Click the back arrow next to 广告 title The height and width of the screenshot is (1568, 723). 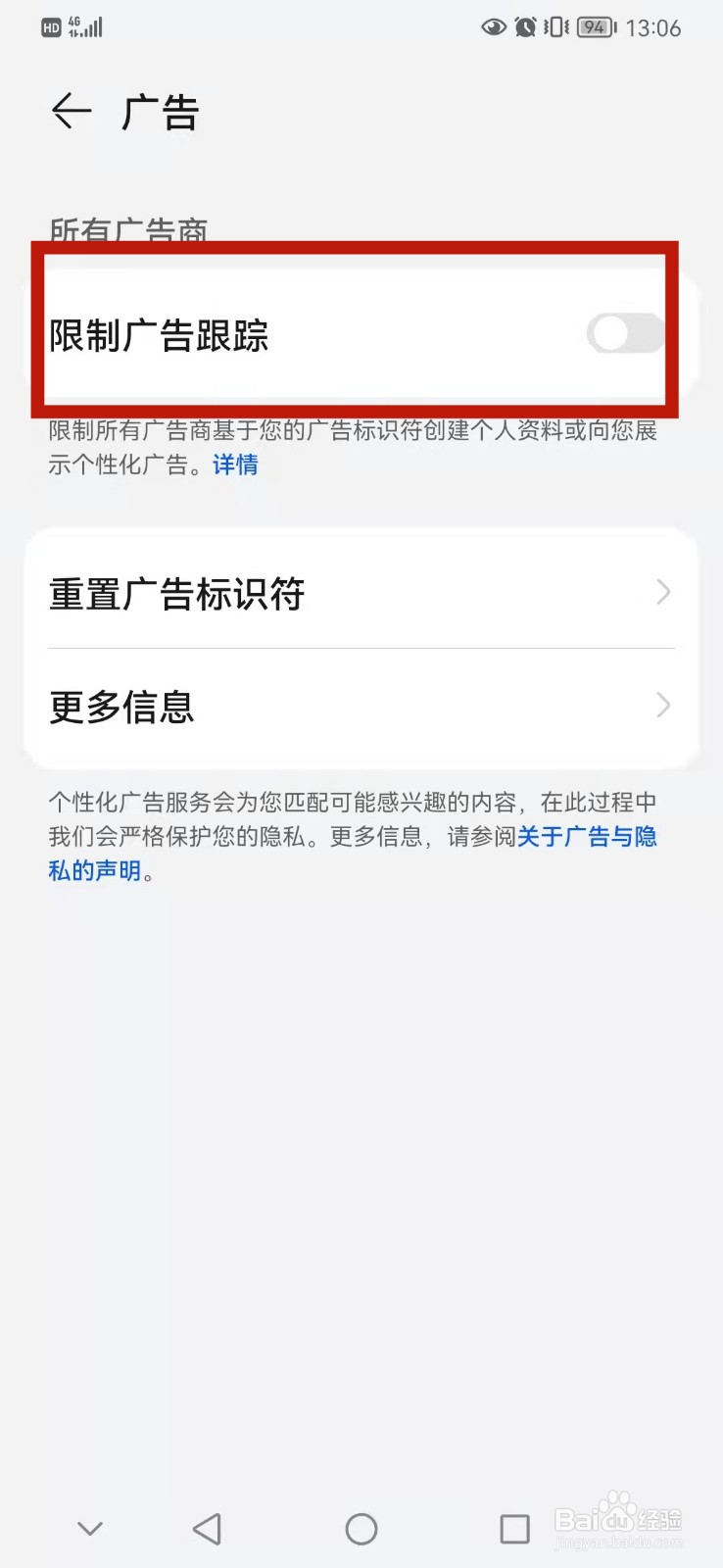[72, 111]
